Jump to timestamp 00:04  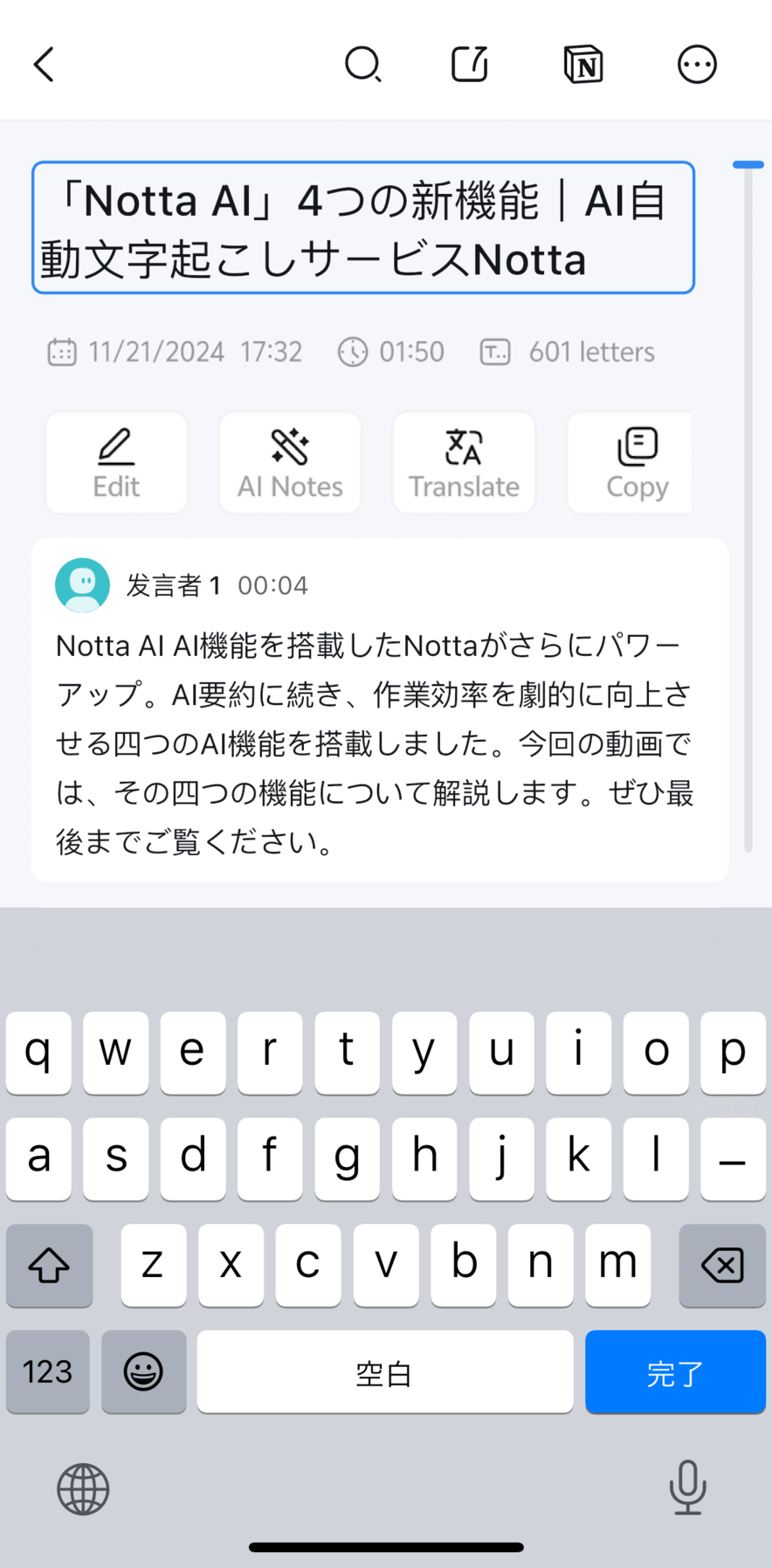272,585
